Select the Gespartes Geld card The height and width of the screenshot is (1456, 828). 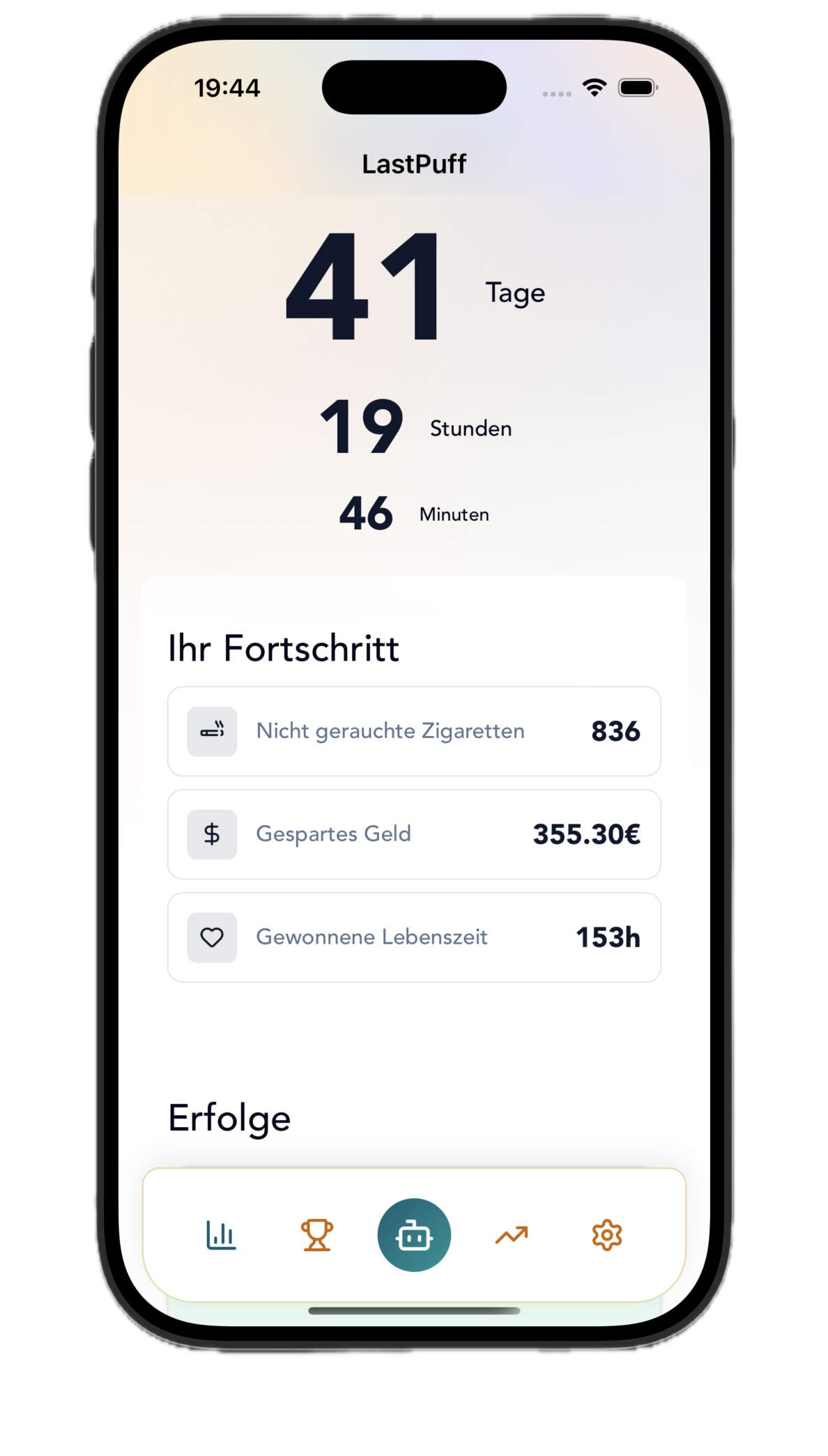[414, 834]
